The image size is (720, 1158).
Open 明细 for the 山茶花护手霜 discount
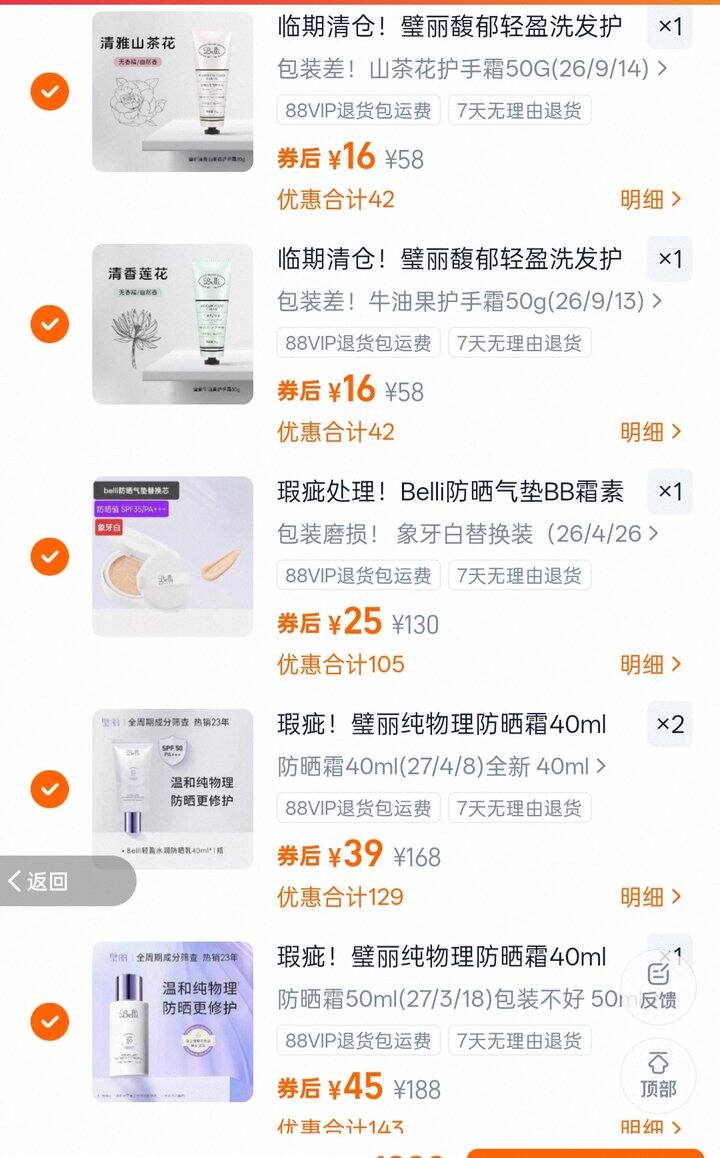650,199
